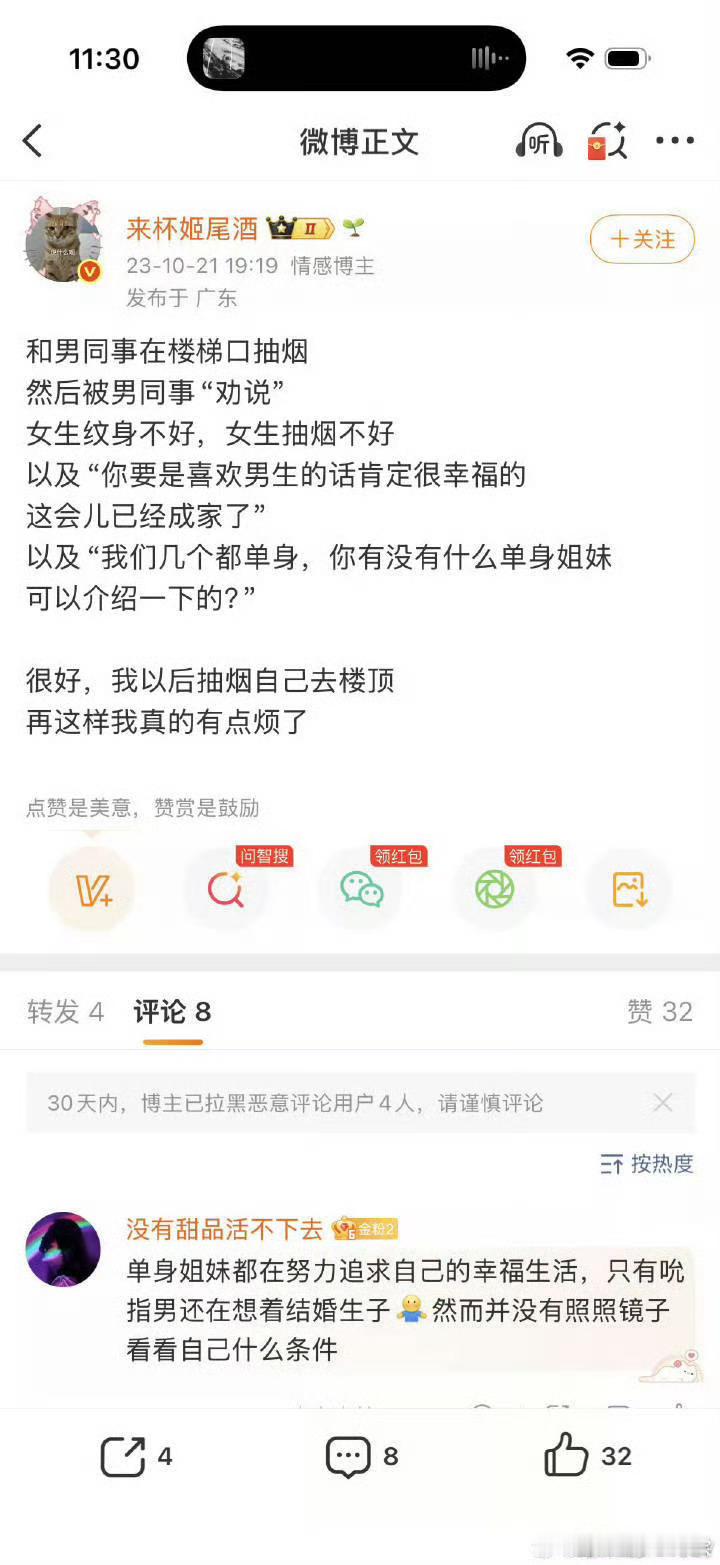Viewport: 720px width, 1565px height.
Task: Dismiss the blocked users notice with X
Action: point(663,1102)
